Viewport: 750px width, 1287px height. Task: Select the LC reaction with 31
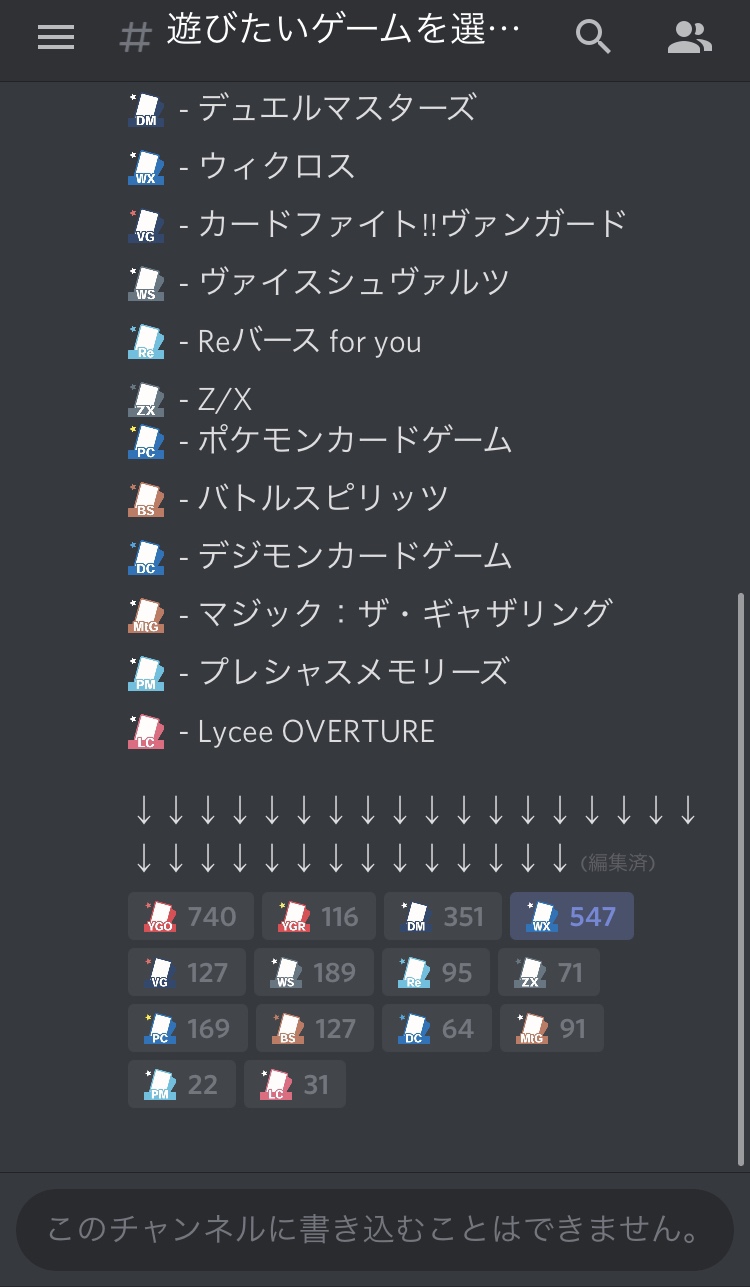tap(294, 1084)
